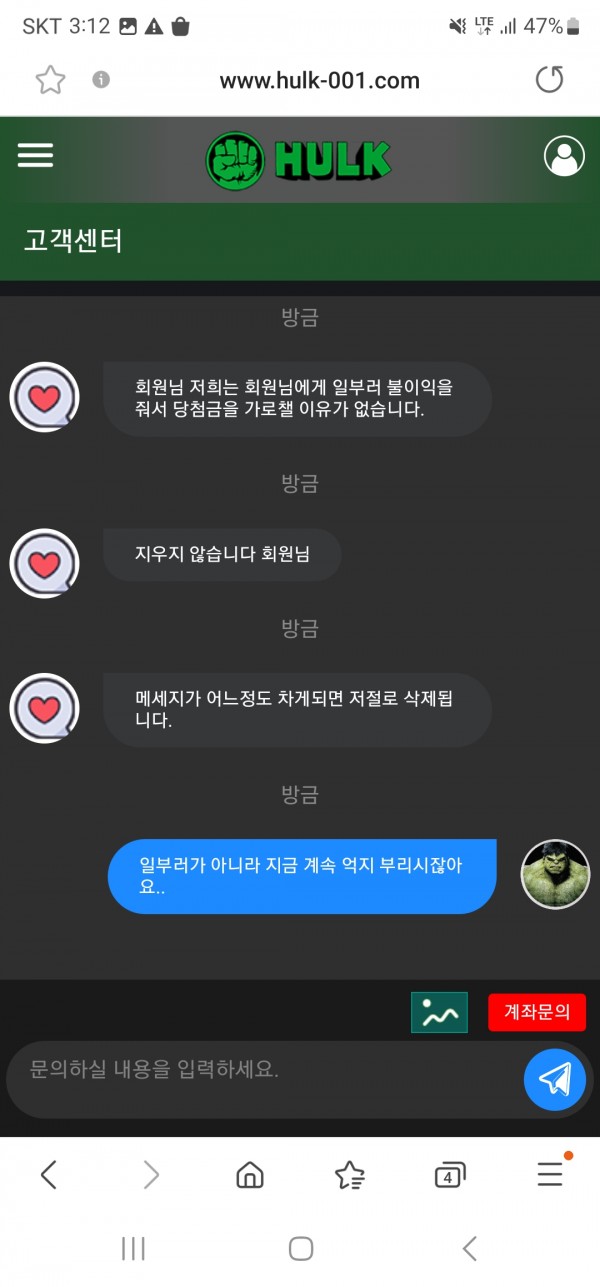Open the URL address bar

tap(320, 80)
